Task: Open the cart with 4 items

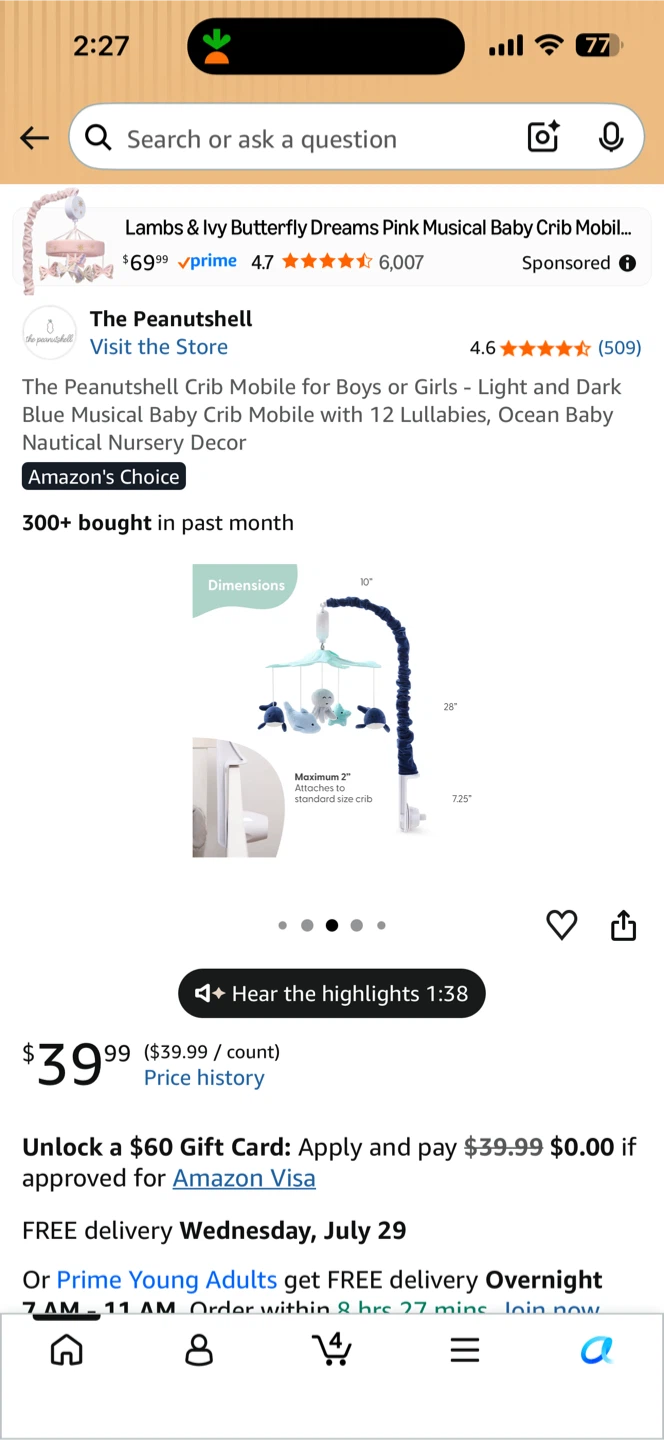Action: coord(332,1349)
